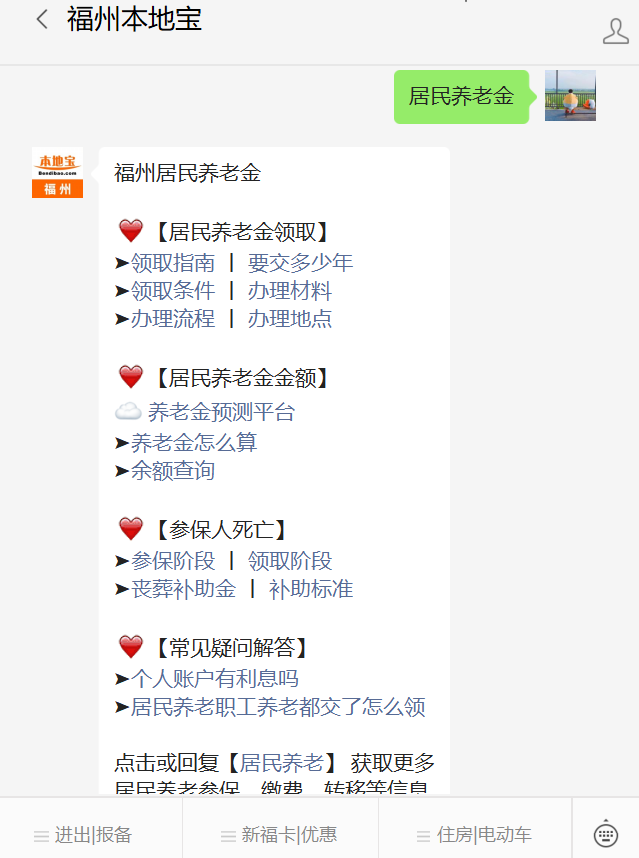Open the account profile icon

pos(615,31)
